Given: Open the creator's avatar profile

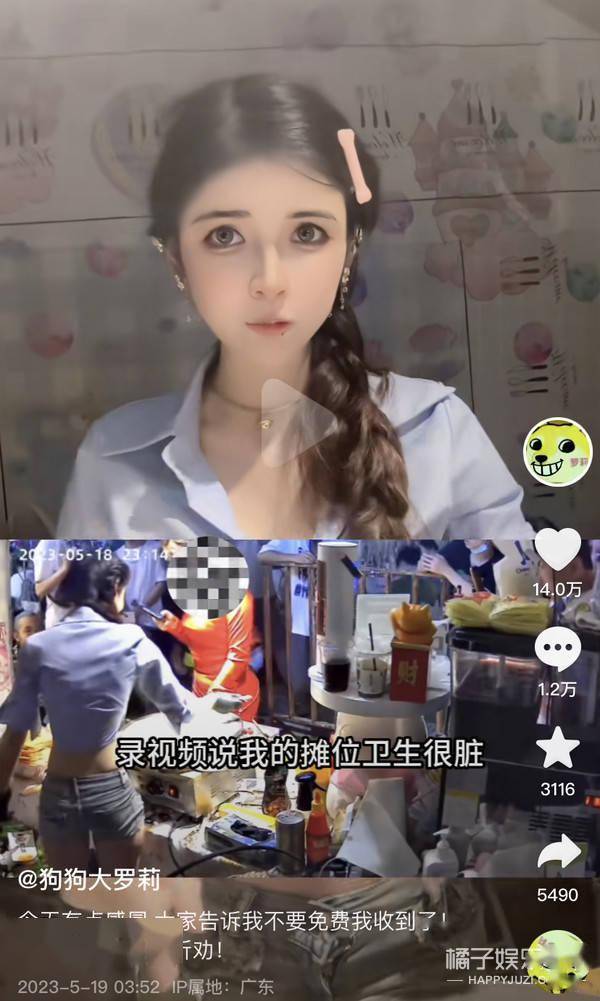Looking at the screenshot, I should tap(558, 452).
